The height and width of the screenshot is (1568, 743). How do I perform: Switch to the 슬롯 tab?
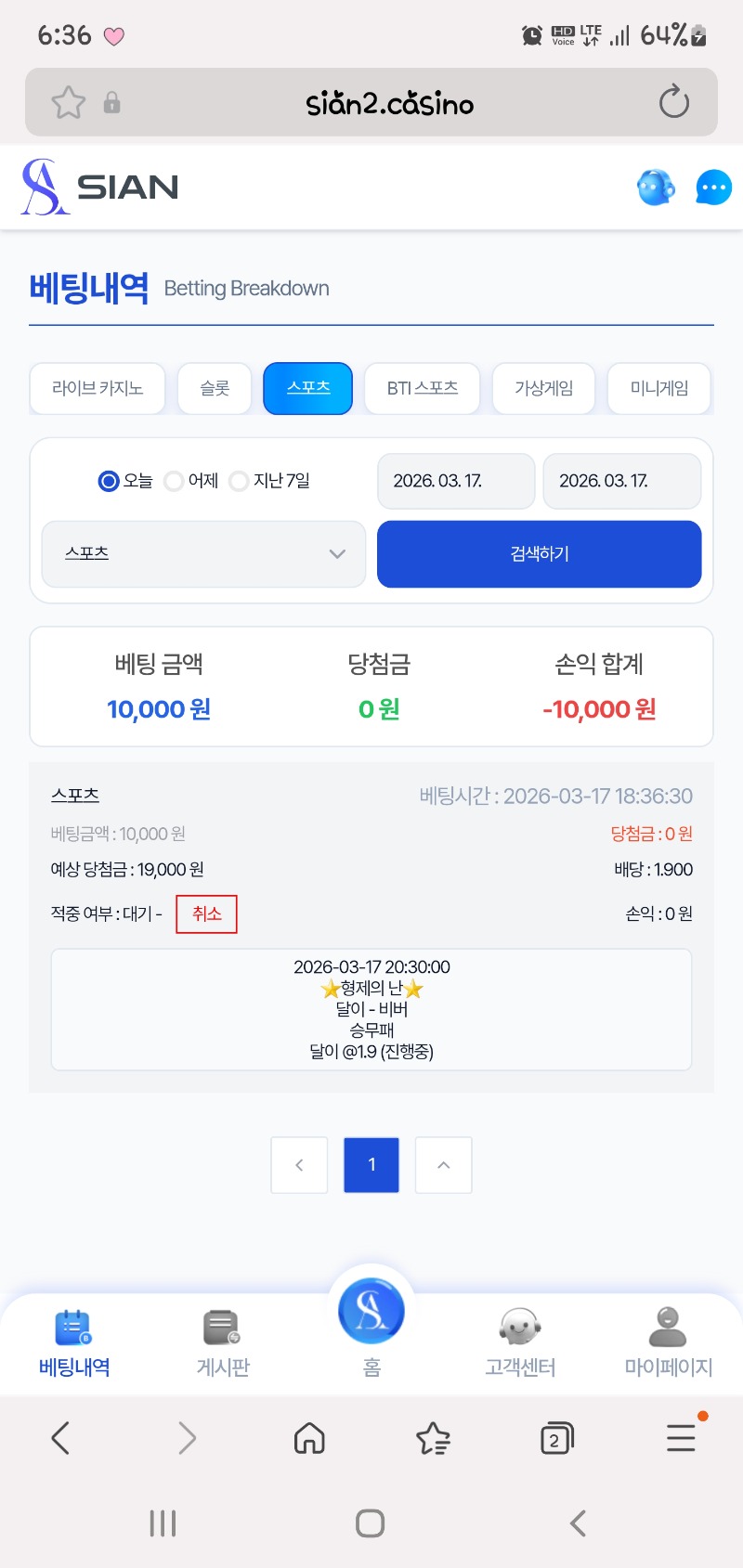215,388
